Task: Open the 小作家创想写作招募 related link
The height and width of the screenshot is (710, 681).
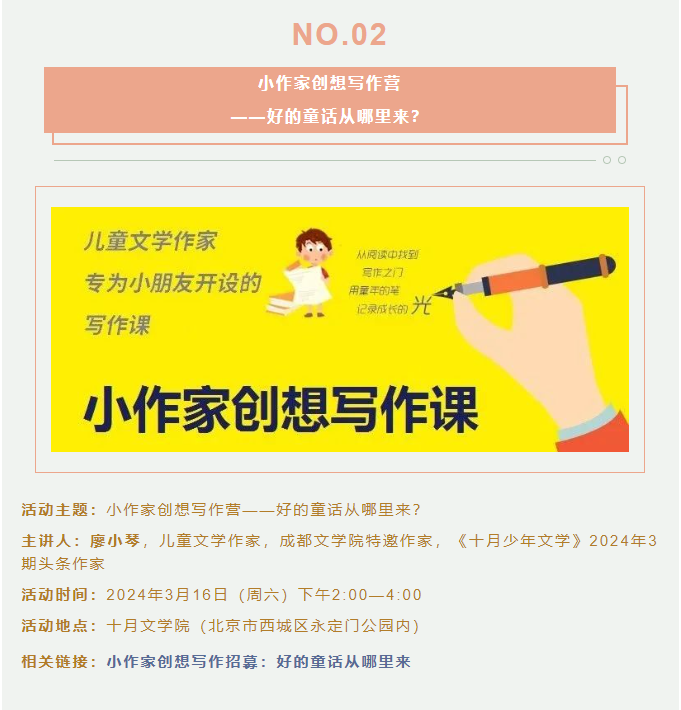Action: 258,662
